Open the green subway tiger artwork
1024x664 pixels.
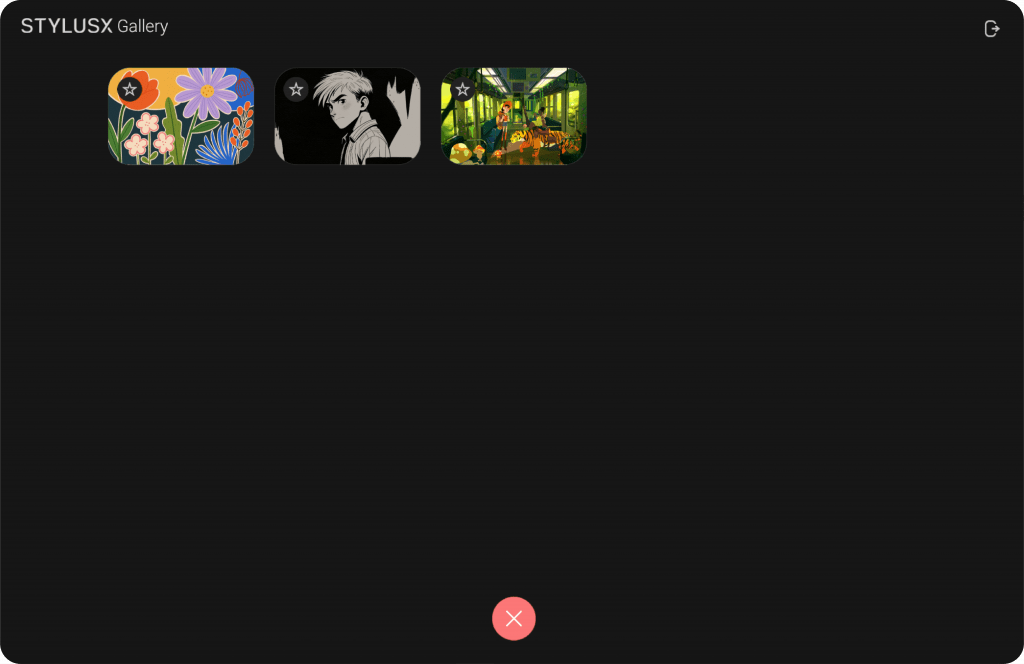[520, 125]
